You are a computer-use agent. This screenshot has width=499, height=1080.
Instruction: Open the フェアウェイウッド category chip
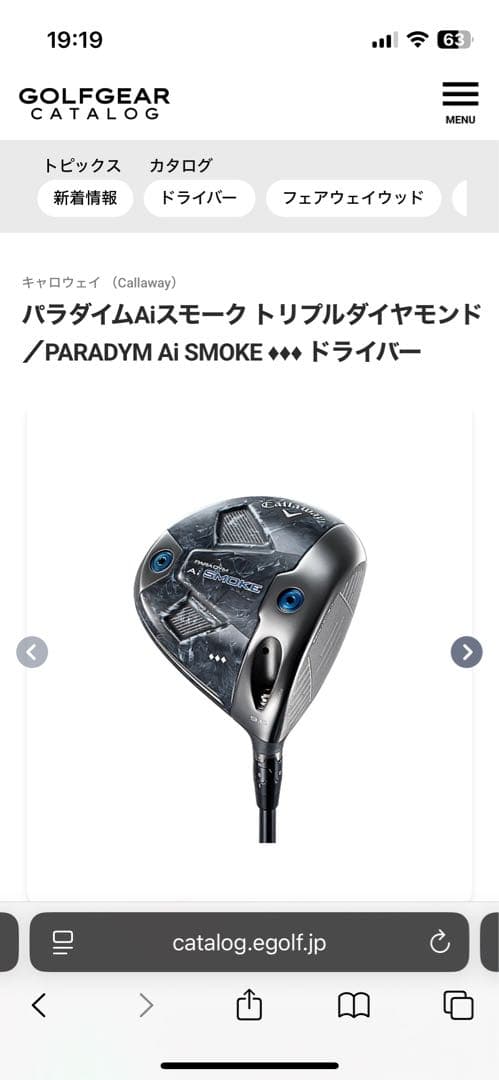[354, 198]
